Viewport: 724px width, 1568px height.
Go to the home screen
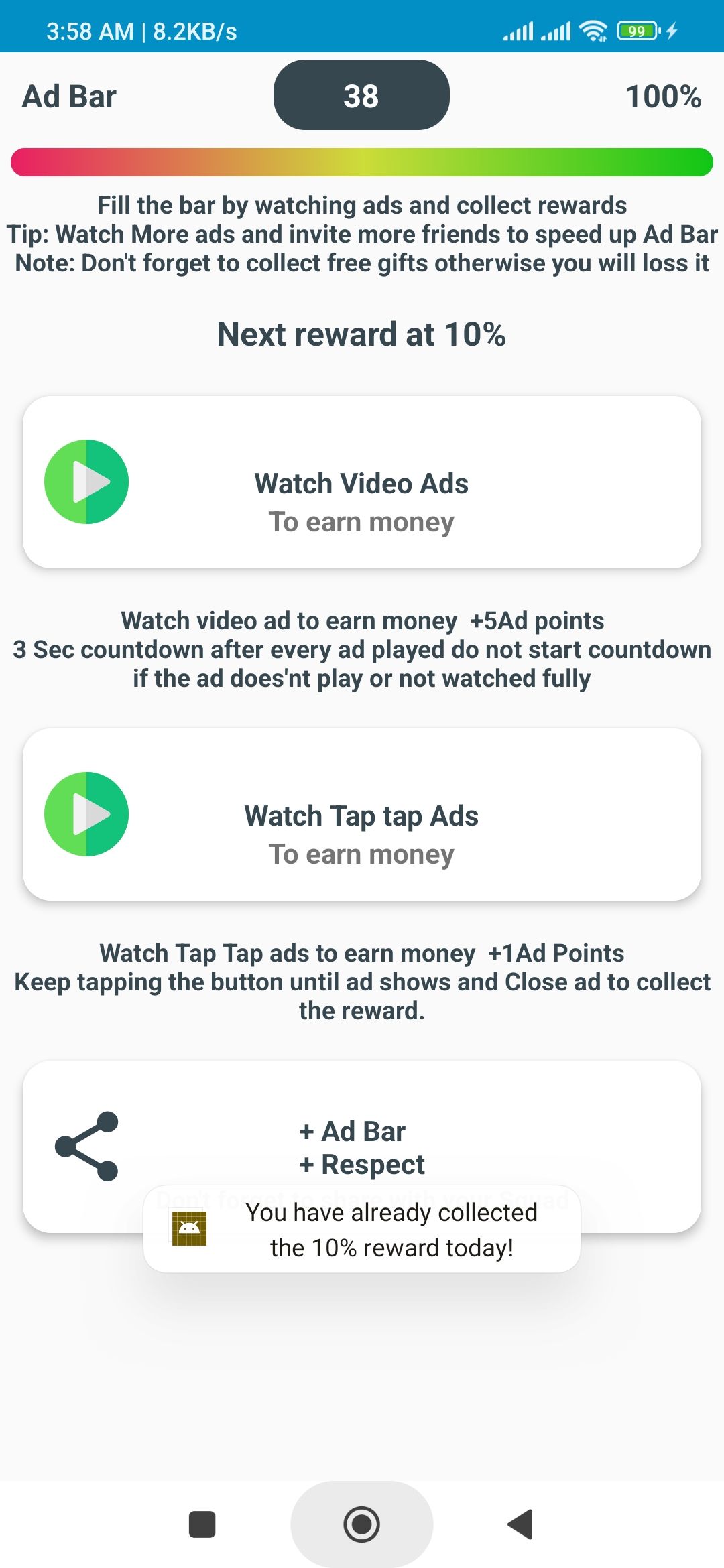[362, 1524]
